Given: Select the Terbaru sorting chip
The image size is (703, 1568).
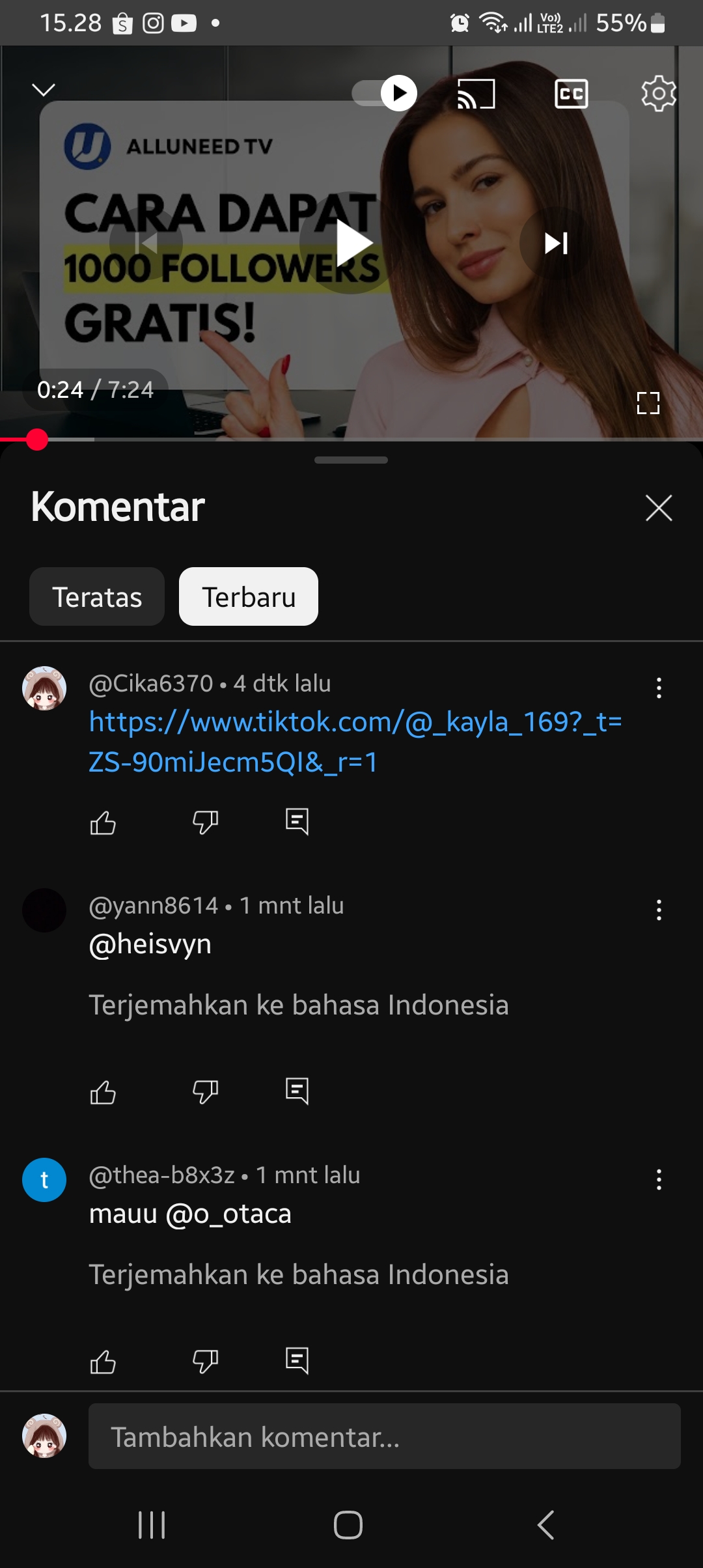Looking at the screenshot, I should pos(249,596).
